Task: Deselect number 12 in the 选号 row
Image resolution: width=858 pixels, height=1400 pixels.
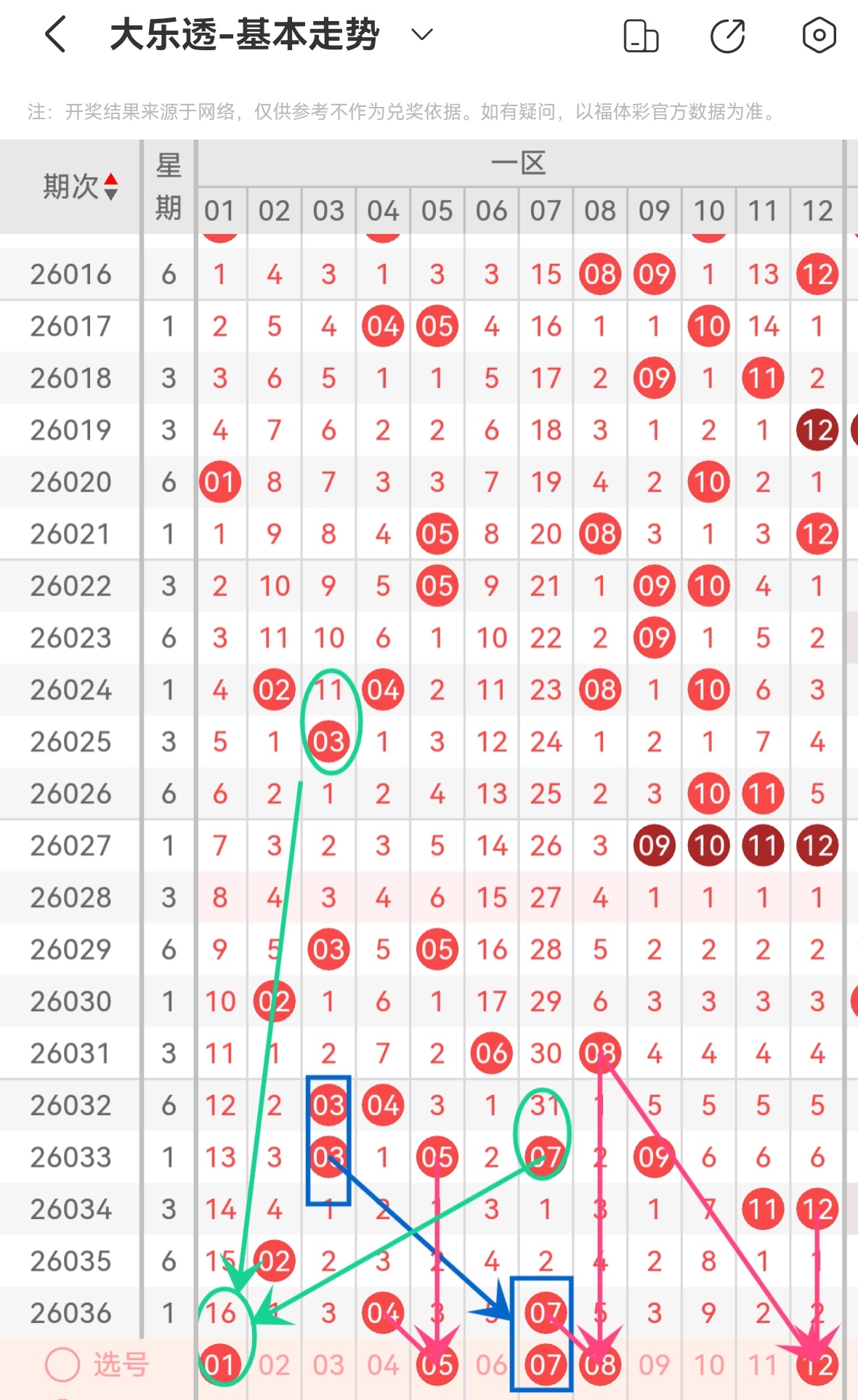Action: pos(817,1365)
